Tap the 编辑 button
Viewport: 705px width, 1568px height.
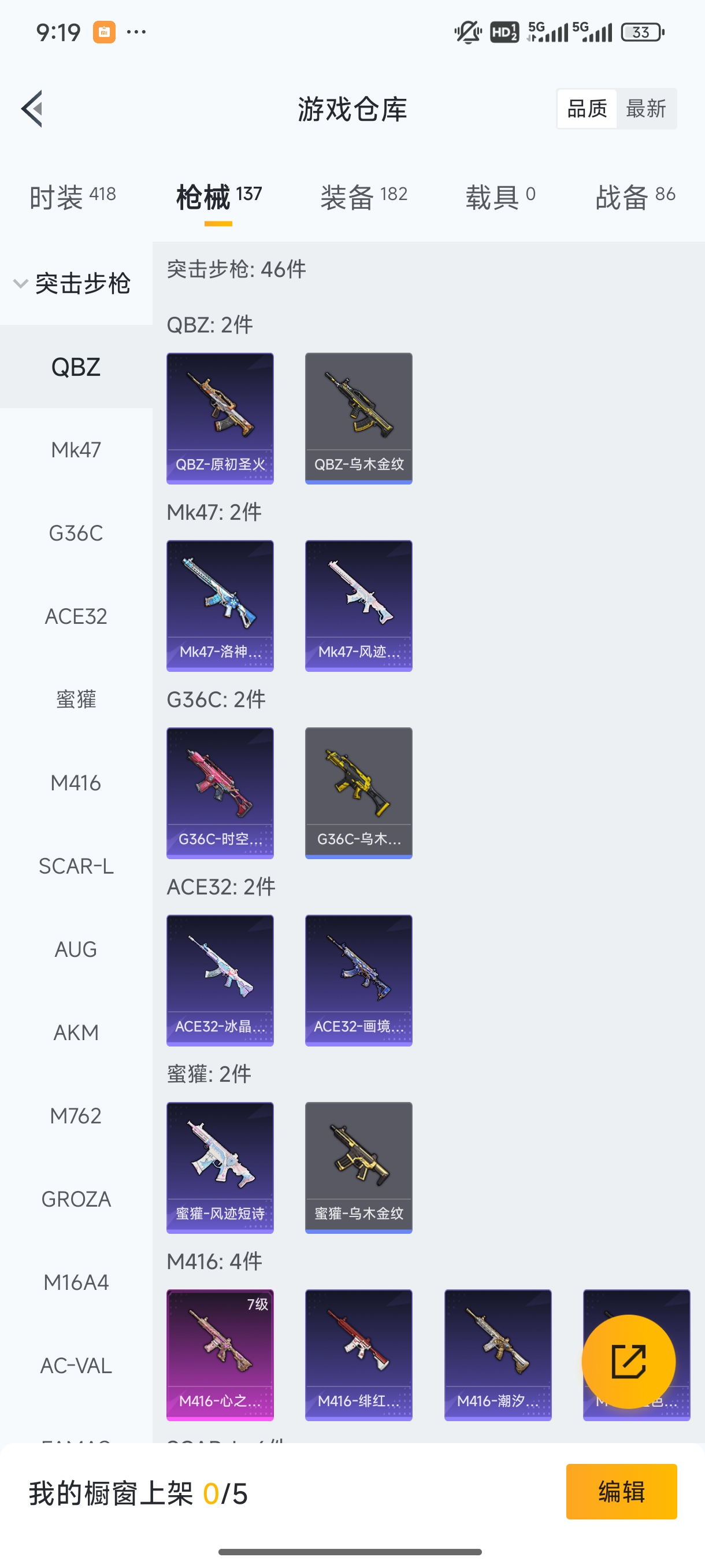coord(621,1491)
